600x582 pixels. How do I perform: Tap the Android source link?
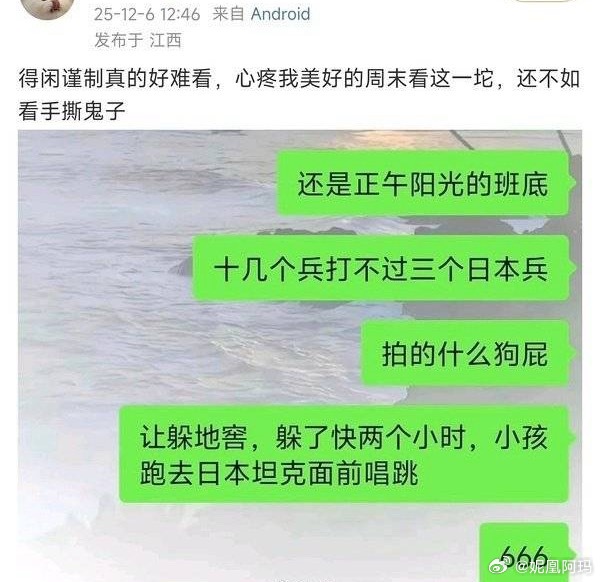coord(279,14)
